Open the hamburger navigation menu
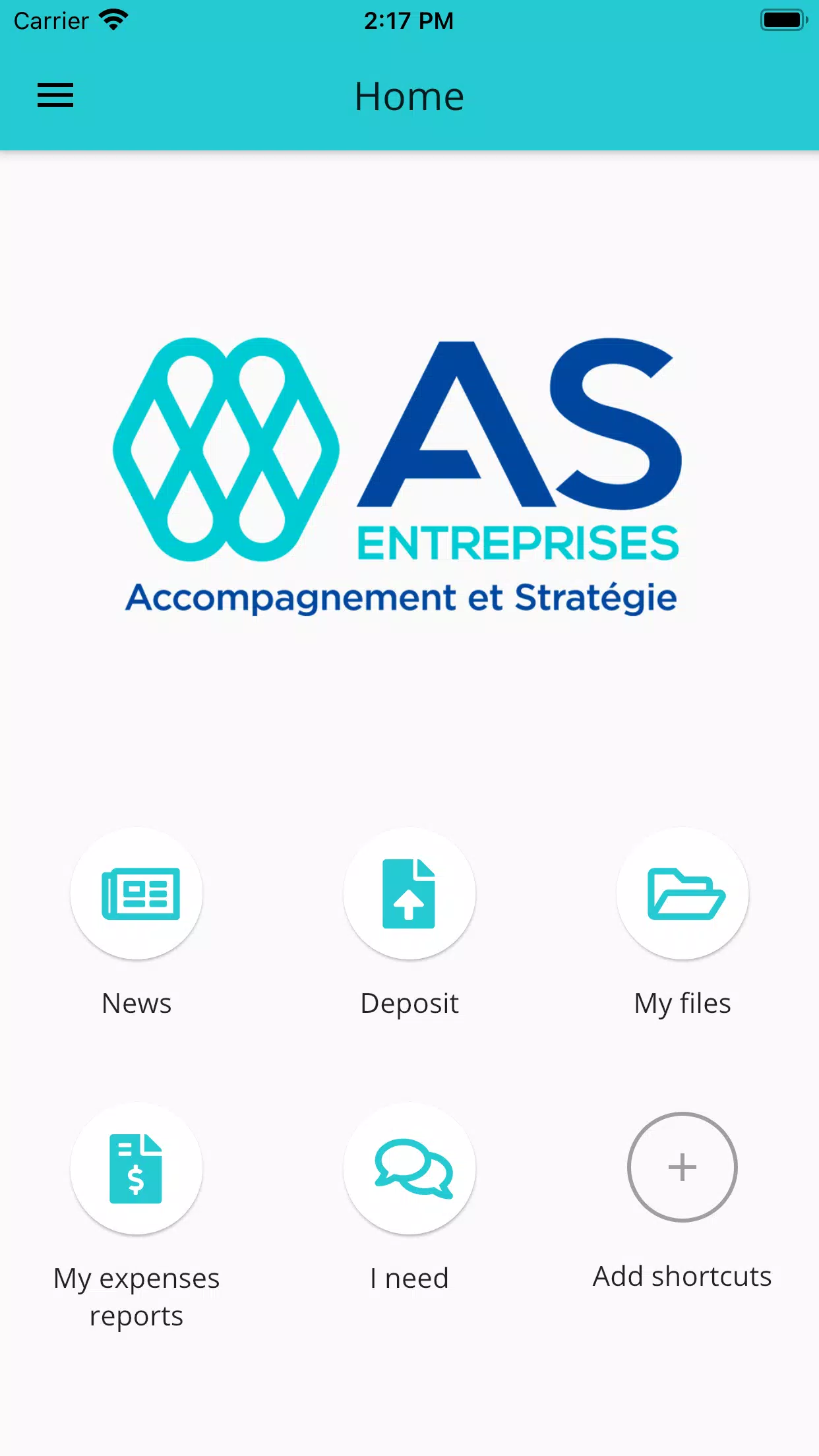819x1456 pixels. (55, 96)
